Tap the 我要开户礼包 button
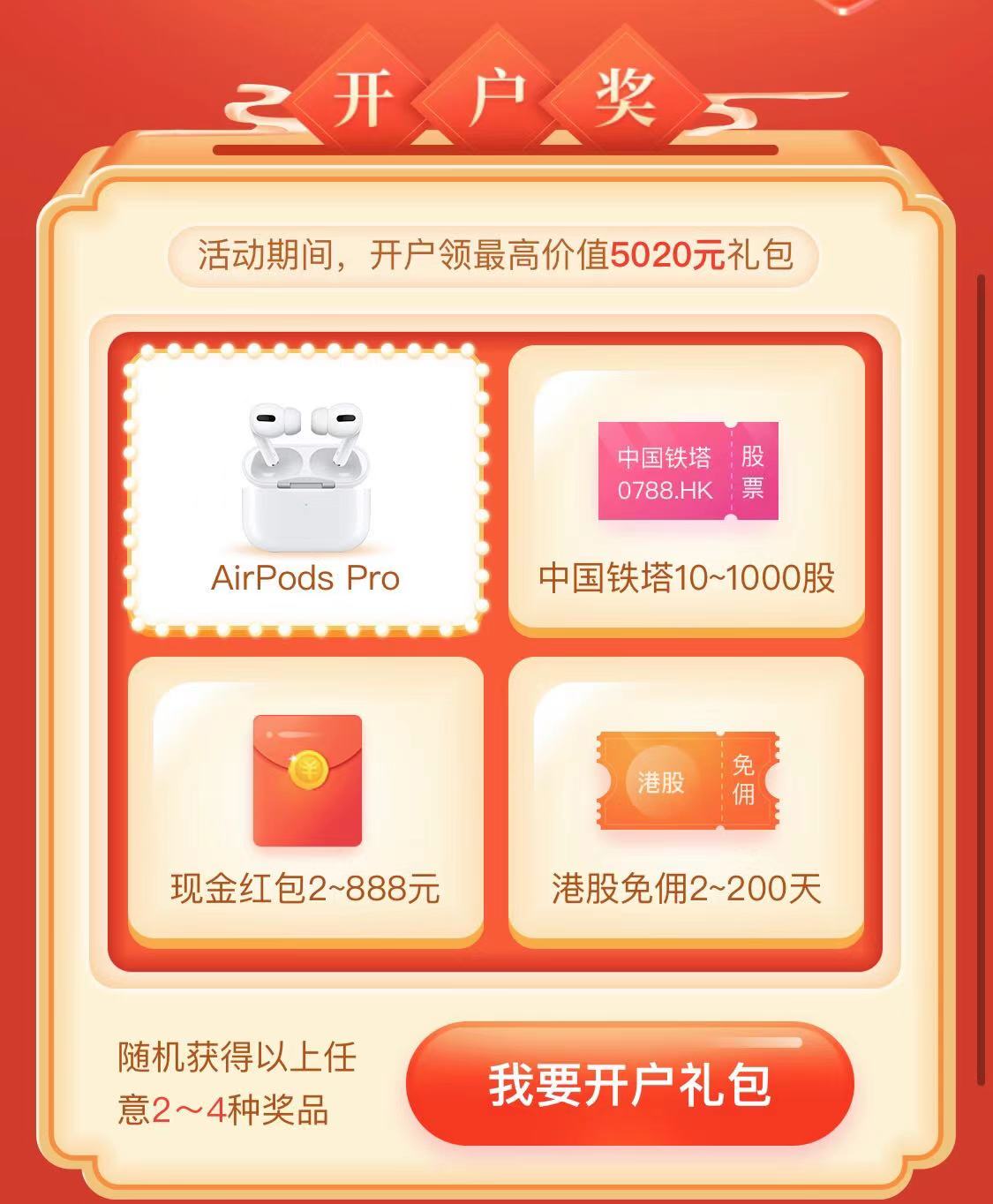Viewport: 993px width, 1204px height. coord(629,1084)
